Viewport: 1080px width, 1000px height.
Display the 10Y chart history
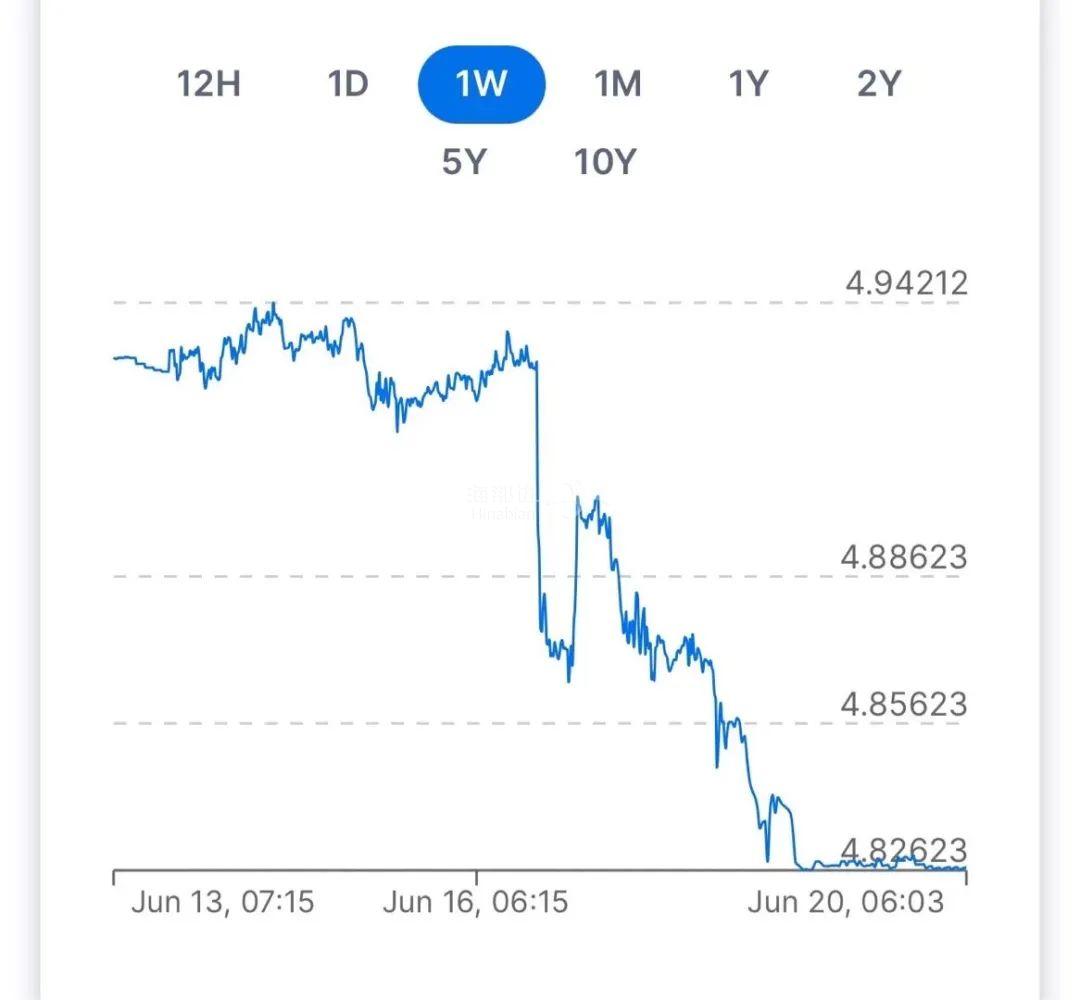(x=605, y=161)
